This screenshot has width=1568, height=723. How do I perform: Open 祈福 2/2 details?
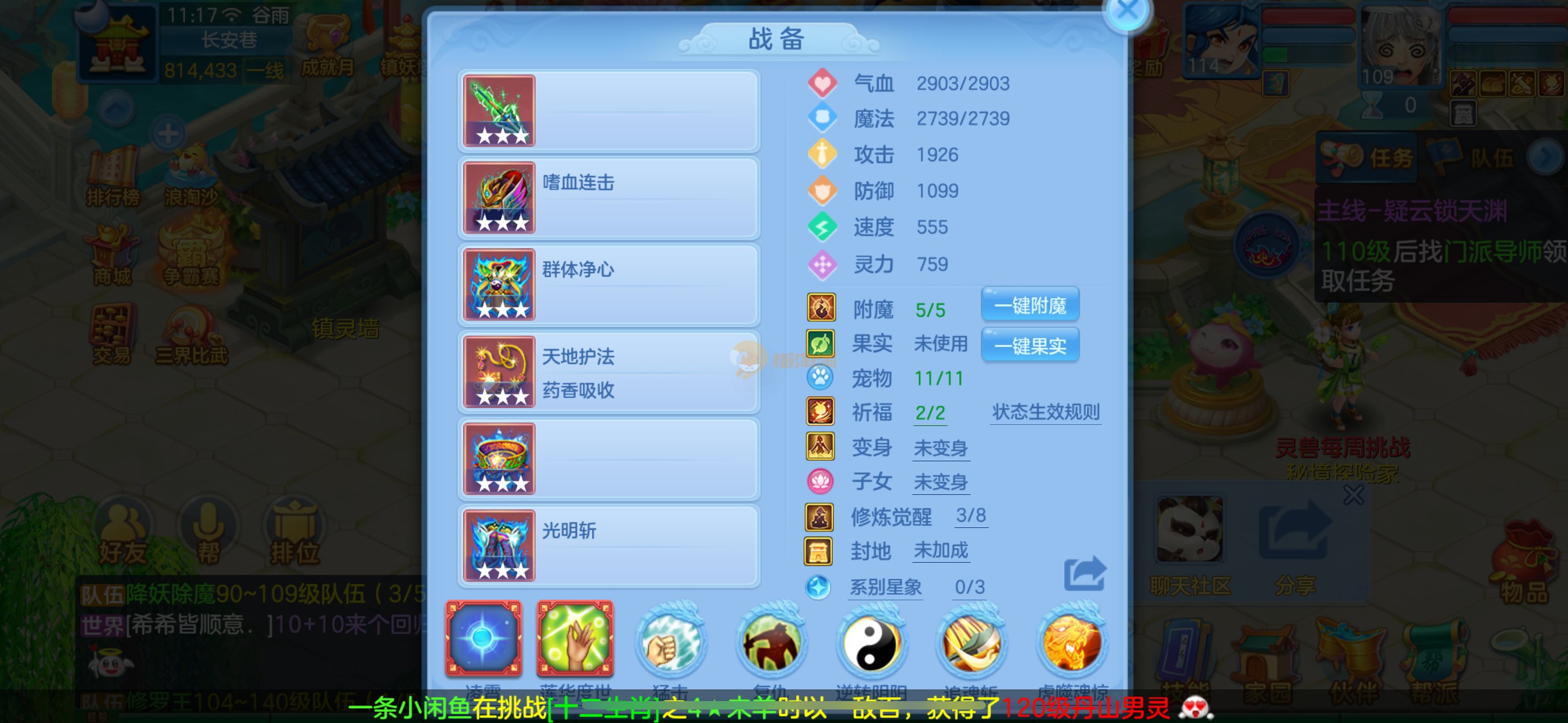(x=930, y=413)
